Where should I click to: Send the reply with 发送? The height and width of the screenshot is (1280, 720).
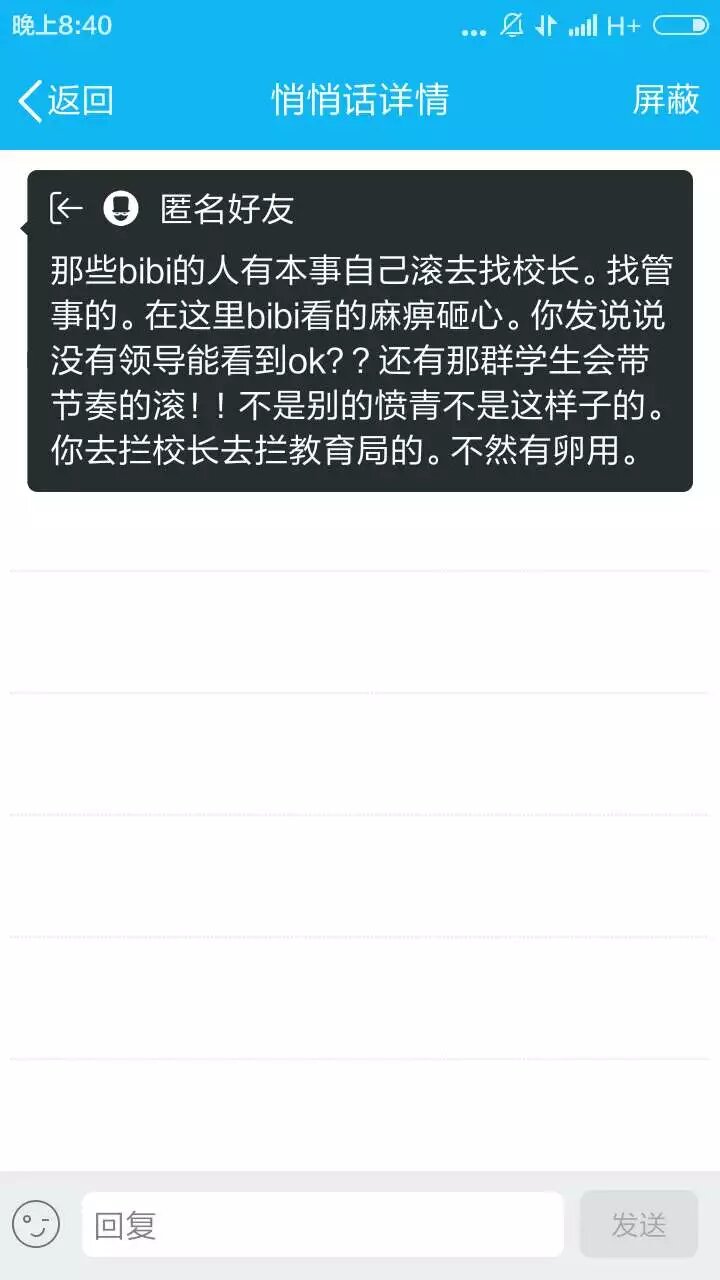coord(638,1224)
